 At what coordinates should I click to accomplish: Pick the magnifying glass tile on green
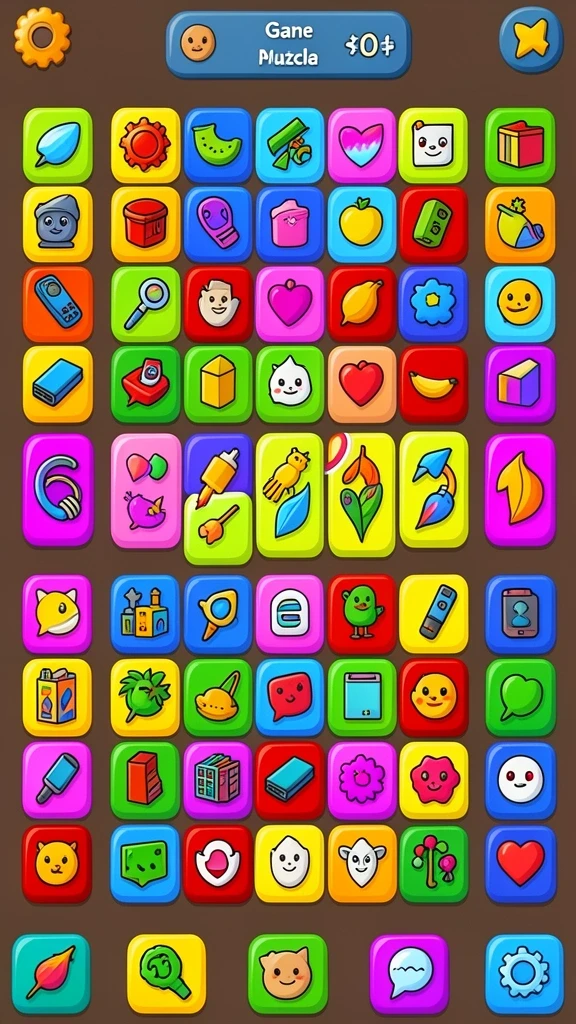146,304
